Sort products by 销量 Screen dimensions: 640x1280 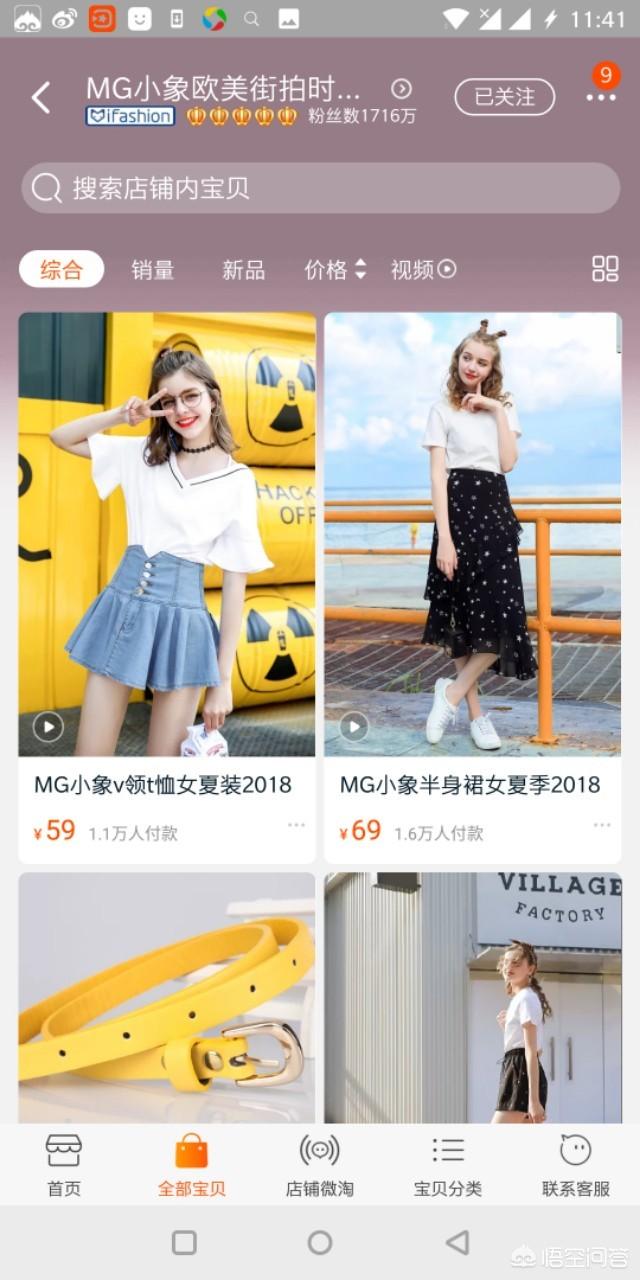pyautogui.click(x=153, y=269)
